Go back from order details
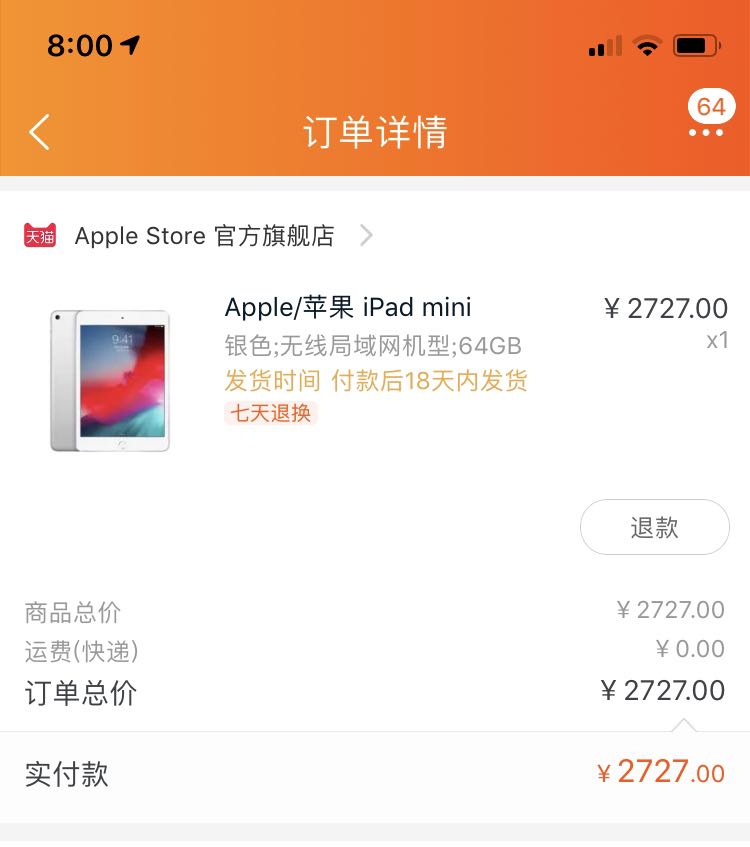The width and height of the screenshot is (750, 847). pos(40,131)
